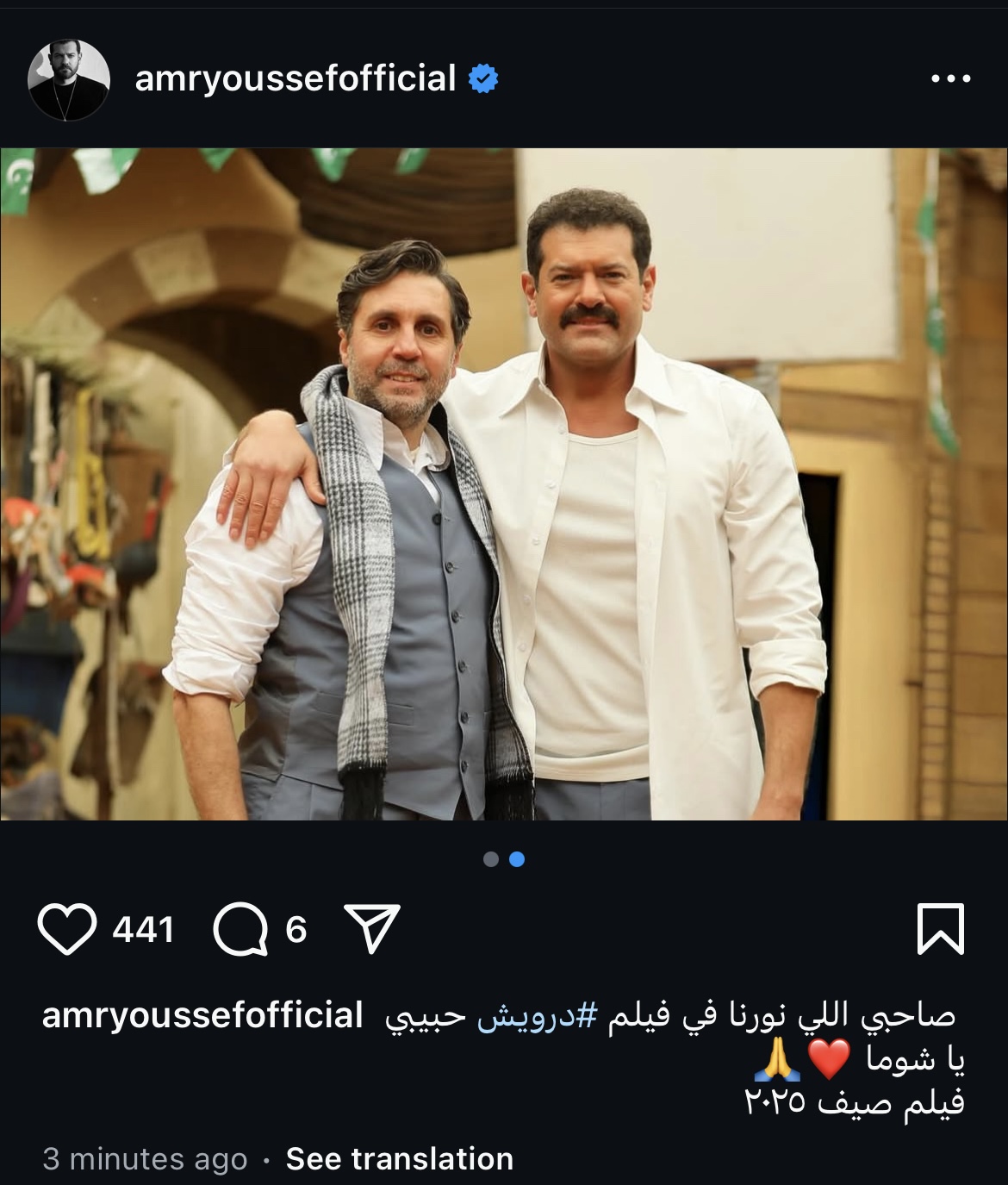This screenshot has width=1008, height=1185.
Task: Open the three-dot post options menu
Action: coord(951,79)
